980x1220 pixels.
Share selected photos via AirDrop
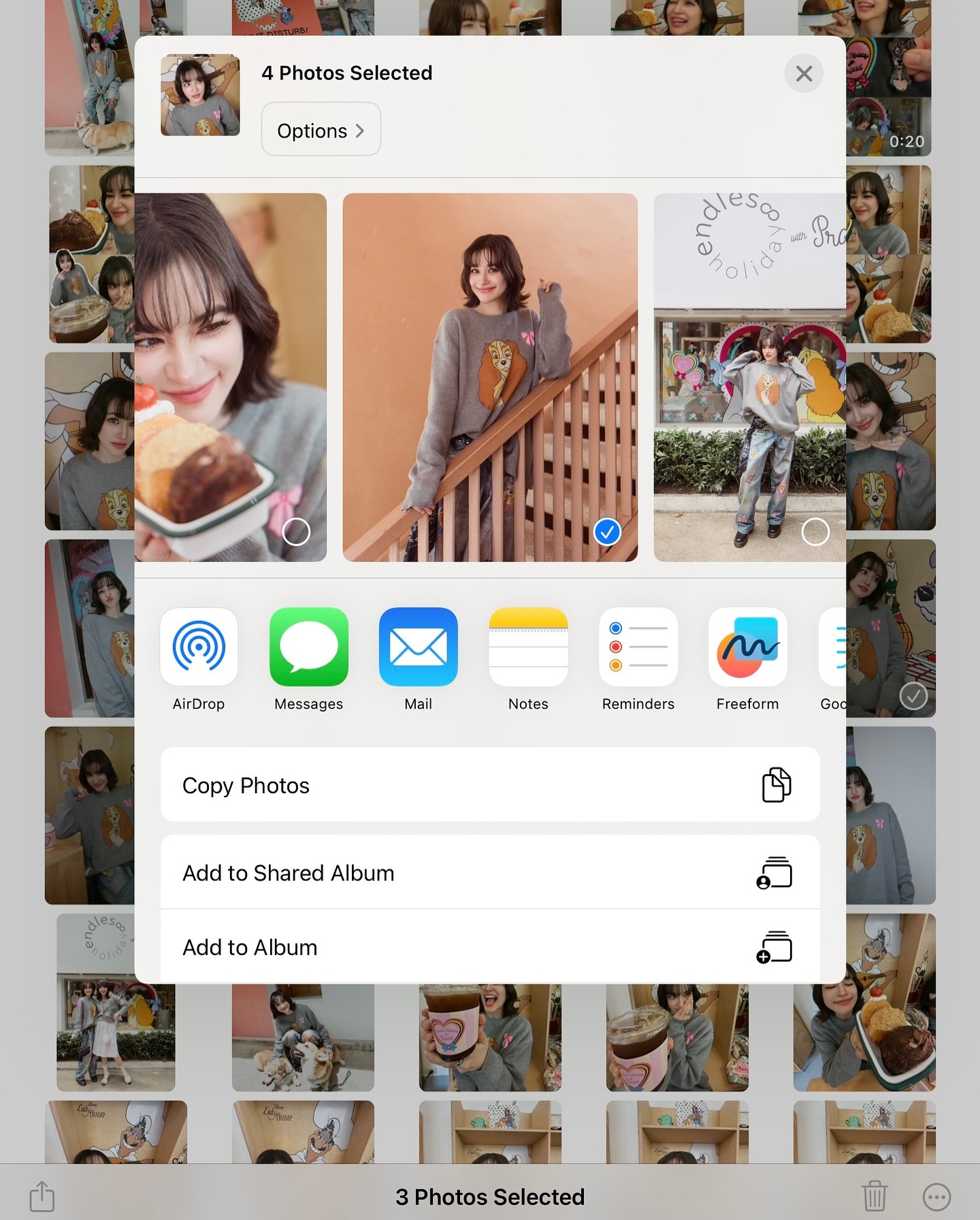[199, 647]
